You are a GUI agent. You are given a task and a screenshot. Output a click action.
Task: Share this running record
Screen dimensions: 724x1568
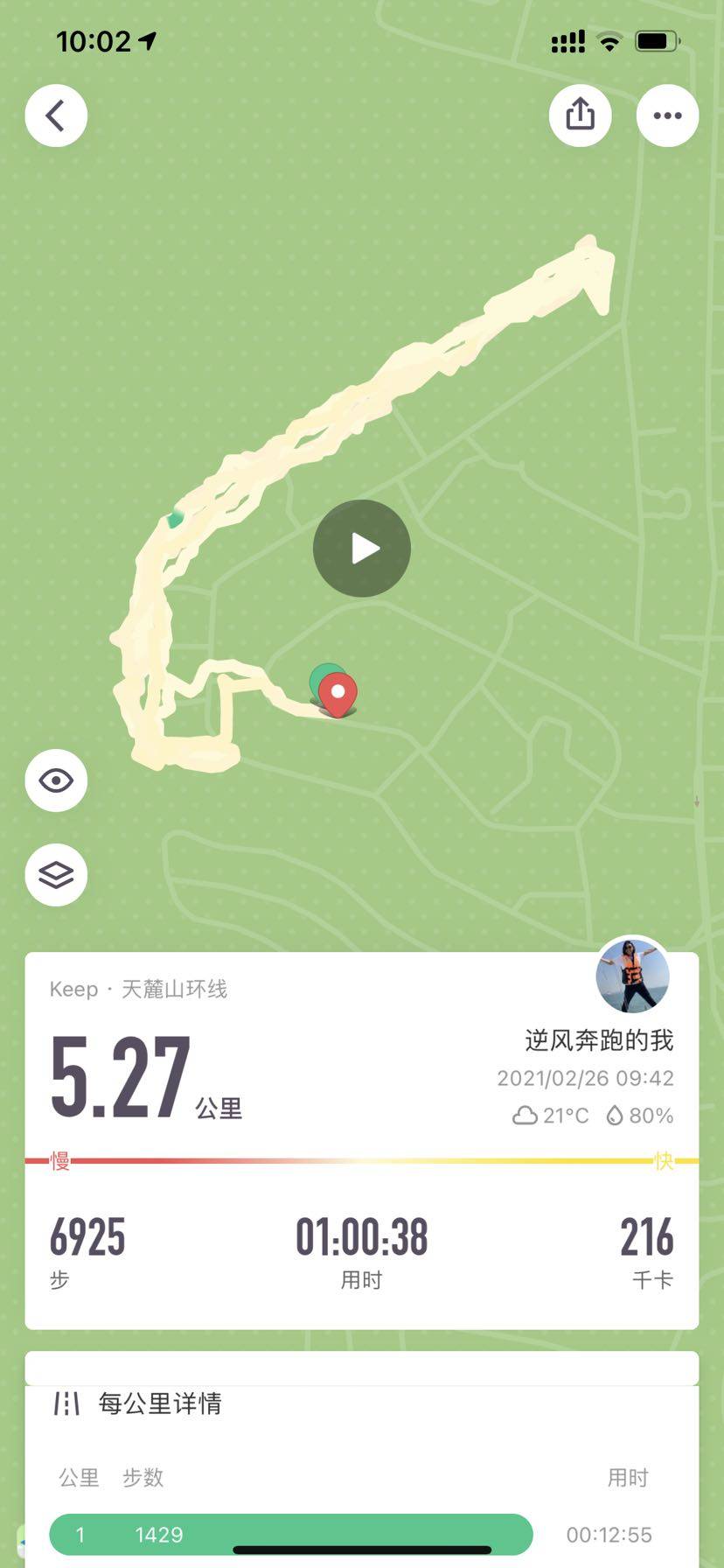[580, 115]
